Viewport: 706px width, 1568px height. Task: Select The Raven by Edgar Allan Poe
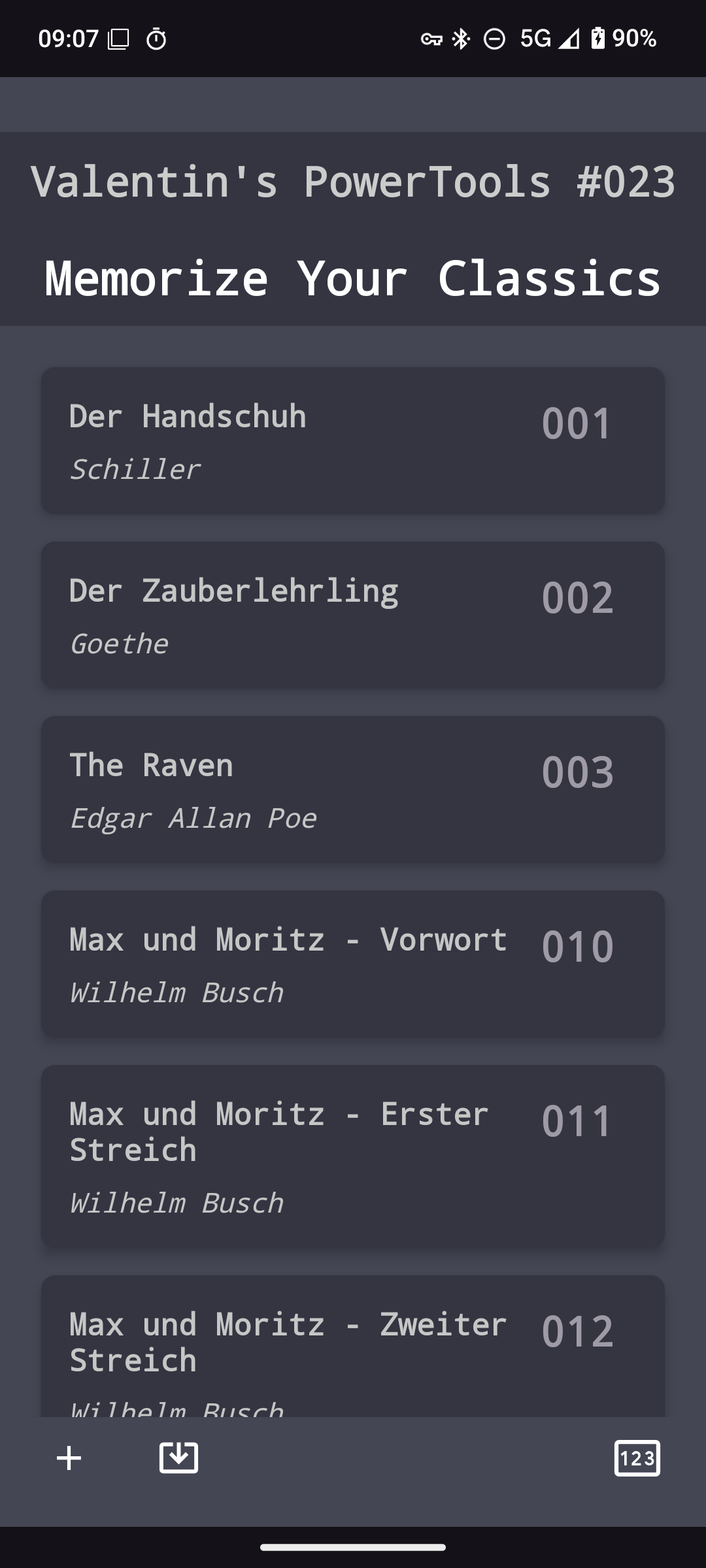point(353,789)
